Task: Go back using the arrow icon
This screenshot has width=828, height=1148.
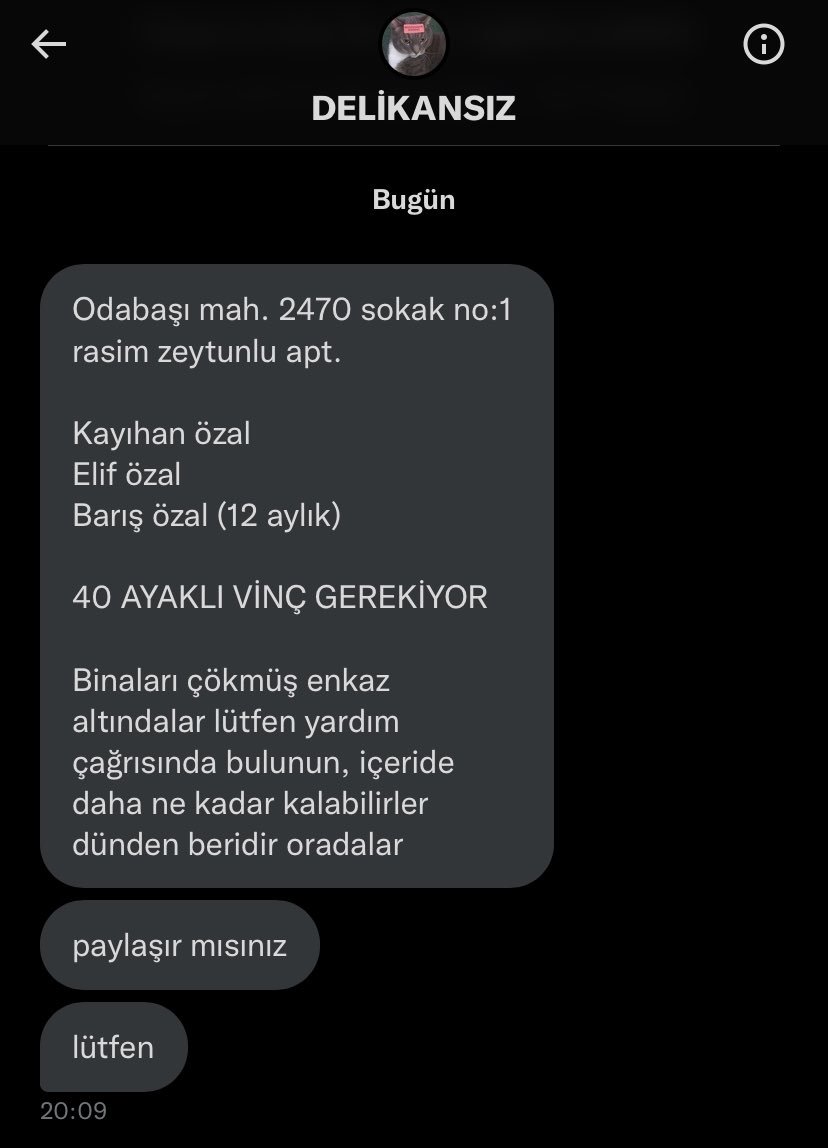Action: tap(48, 44)
